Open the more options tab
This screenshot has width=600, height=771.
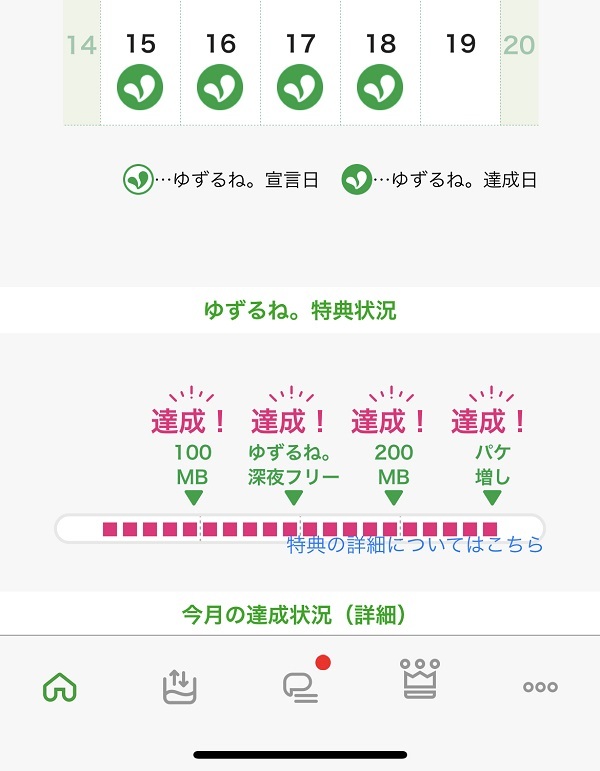tap(540, 687)
